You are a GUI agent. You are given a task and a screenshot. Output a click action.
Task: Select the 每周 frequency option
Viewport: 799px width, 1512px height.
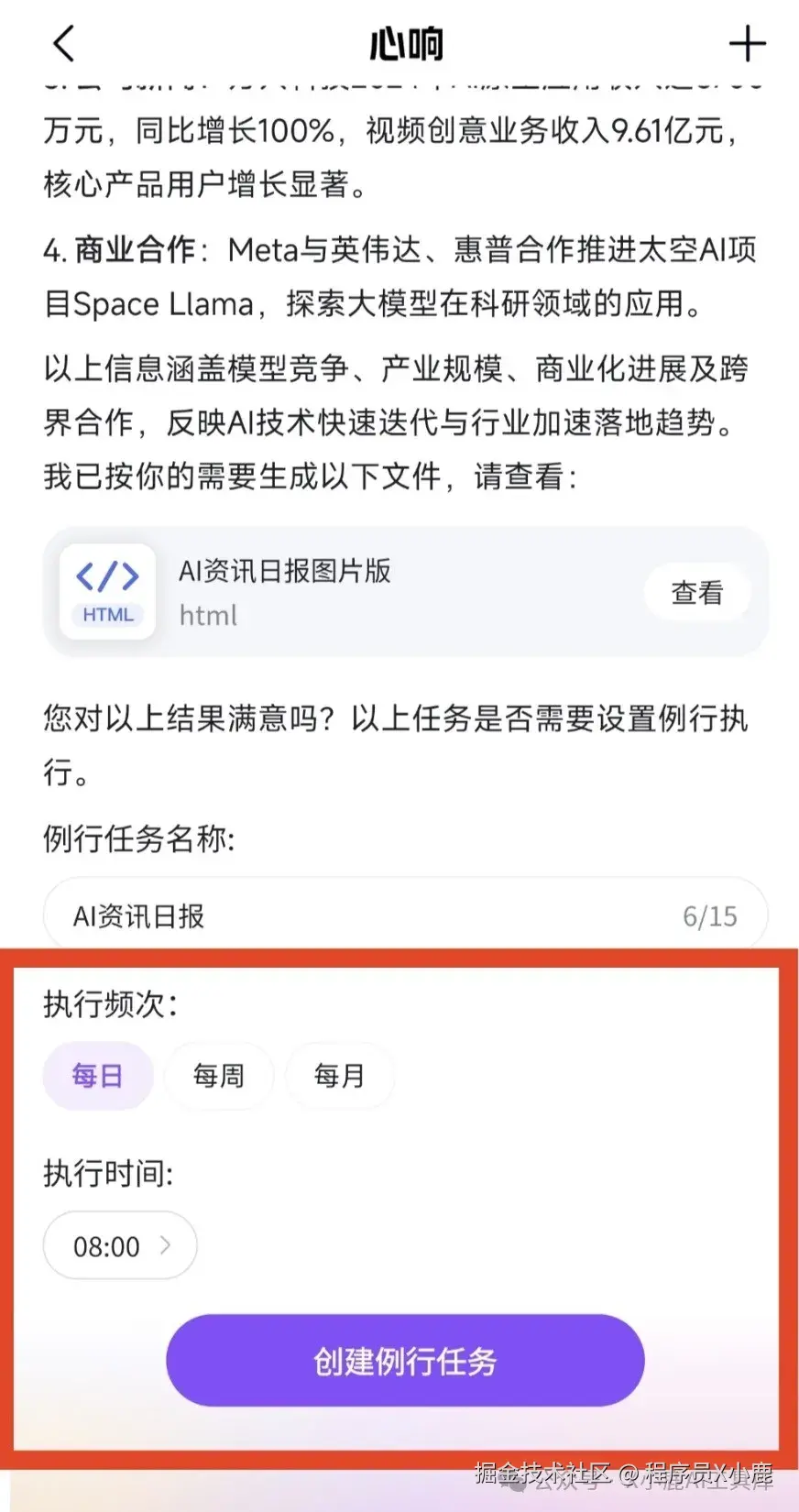(219, 1076)
